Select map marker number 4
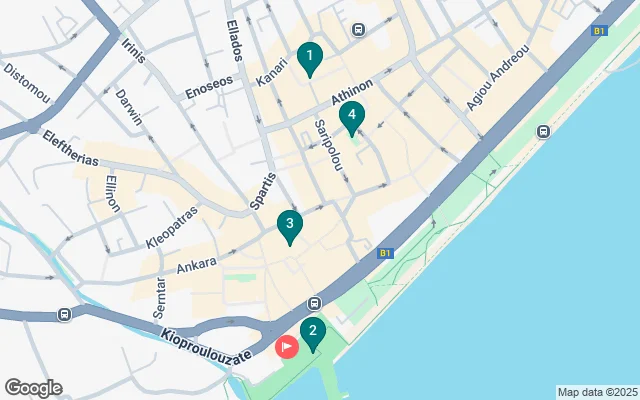 pos(351,117)
